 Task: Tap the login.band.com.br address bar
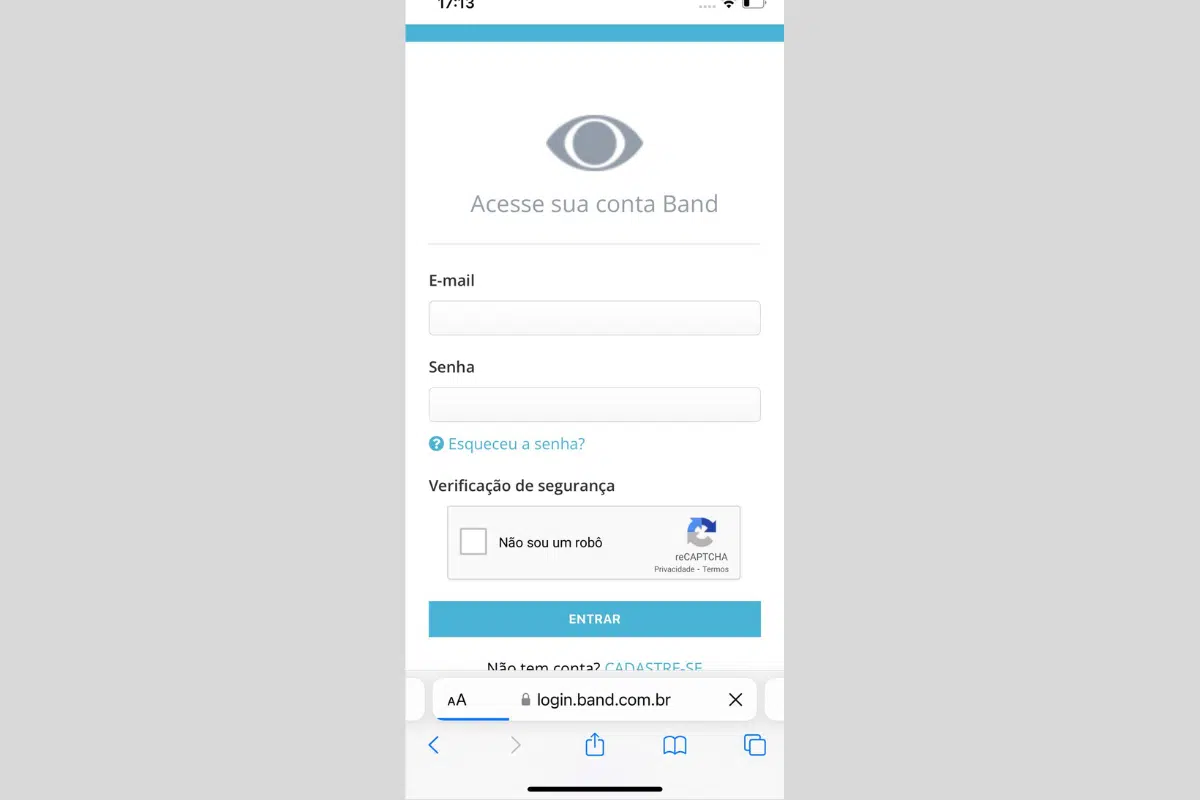pos(603,700)
